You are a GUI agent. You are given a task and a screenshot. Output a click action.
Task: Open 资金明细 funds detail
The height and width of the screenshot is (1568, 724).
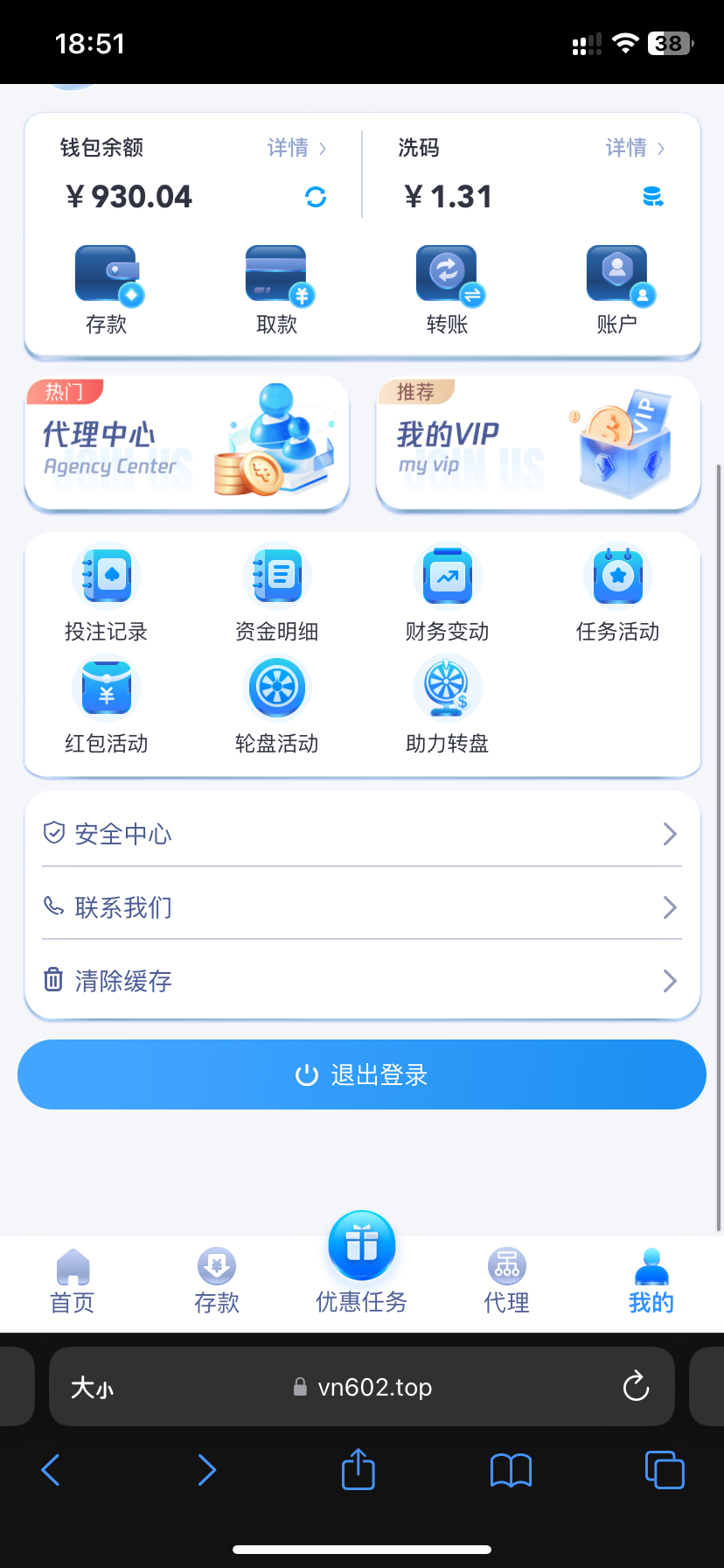[277, 591]
